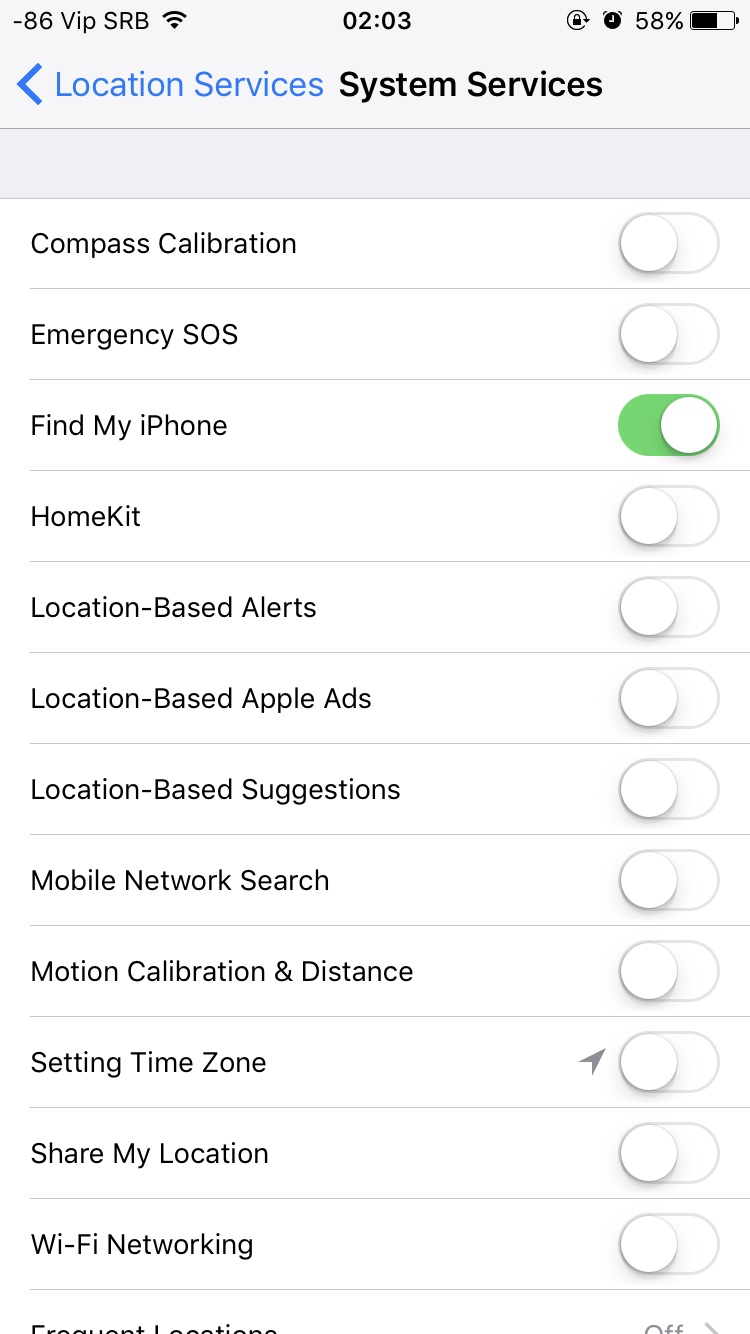Switch on Location-Based Suggestions
The image size is (750, 1334).
pos(668,789)
